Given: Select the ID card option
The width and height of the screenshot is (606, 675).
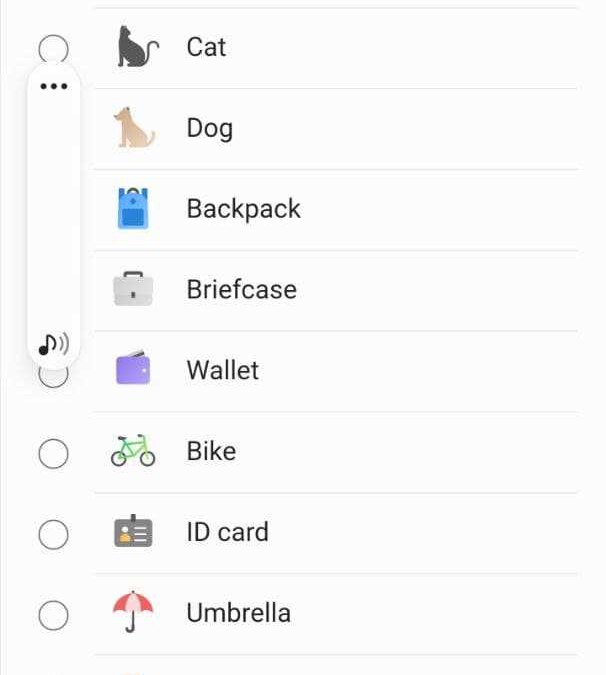Looking at the screenshot, I should point(53,534).
